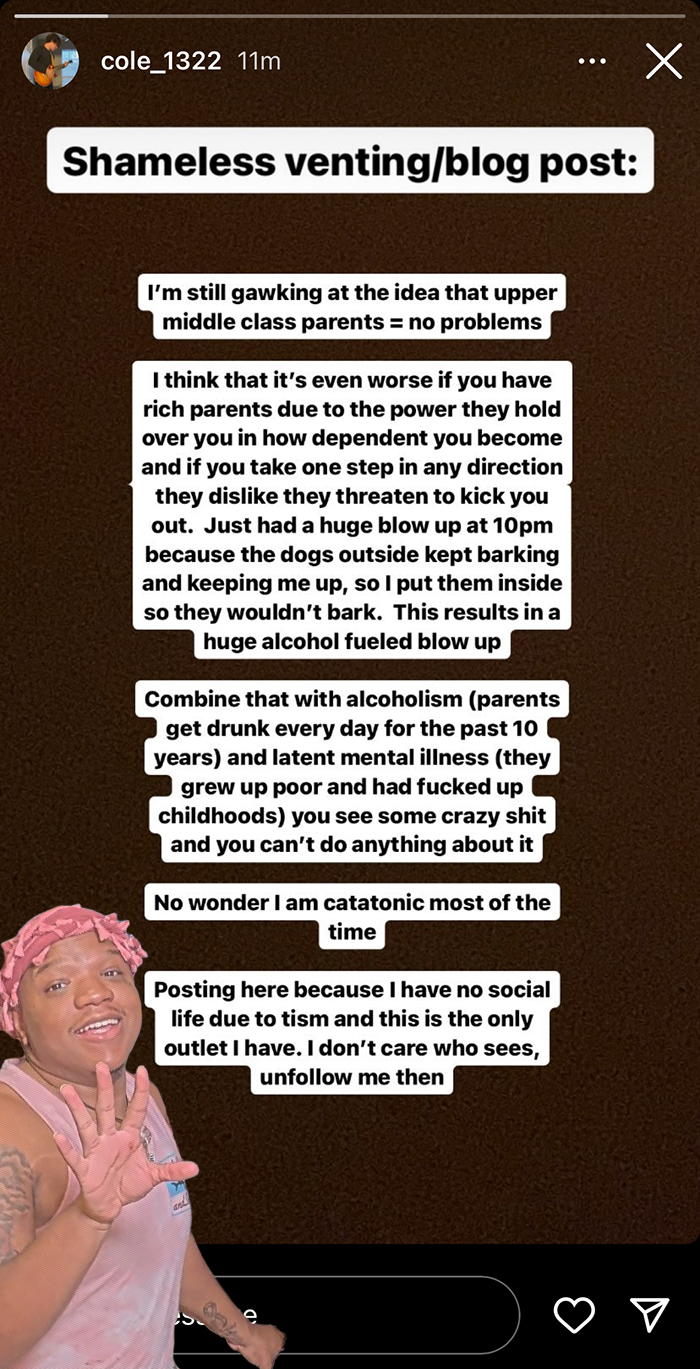Like this story with the heart
This screenshot has width=700, height=1369.
575,1314
